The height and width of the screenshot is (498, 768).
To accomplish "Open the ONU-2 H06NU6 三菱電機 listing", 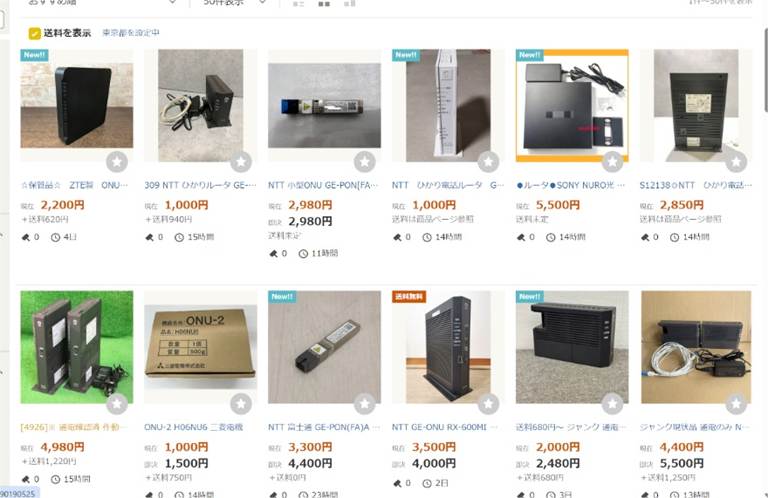I will pyautogui.click(x=200, y=427).
